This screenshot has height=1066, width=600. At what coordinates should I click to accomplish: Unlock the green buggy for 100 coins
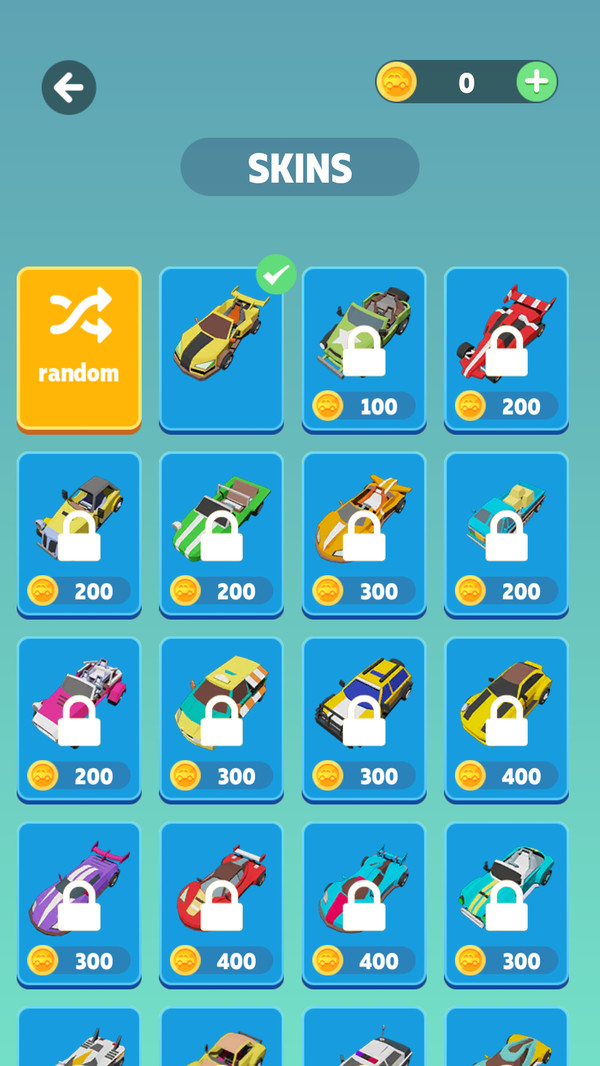click(364, 348)
